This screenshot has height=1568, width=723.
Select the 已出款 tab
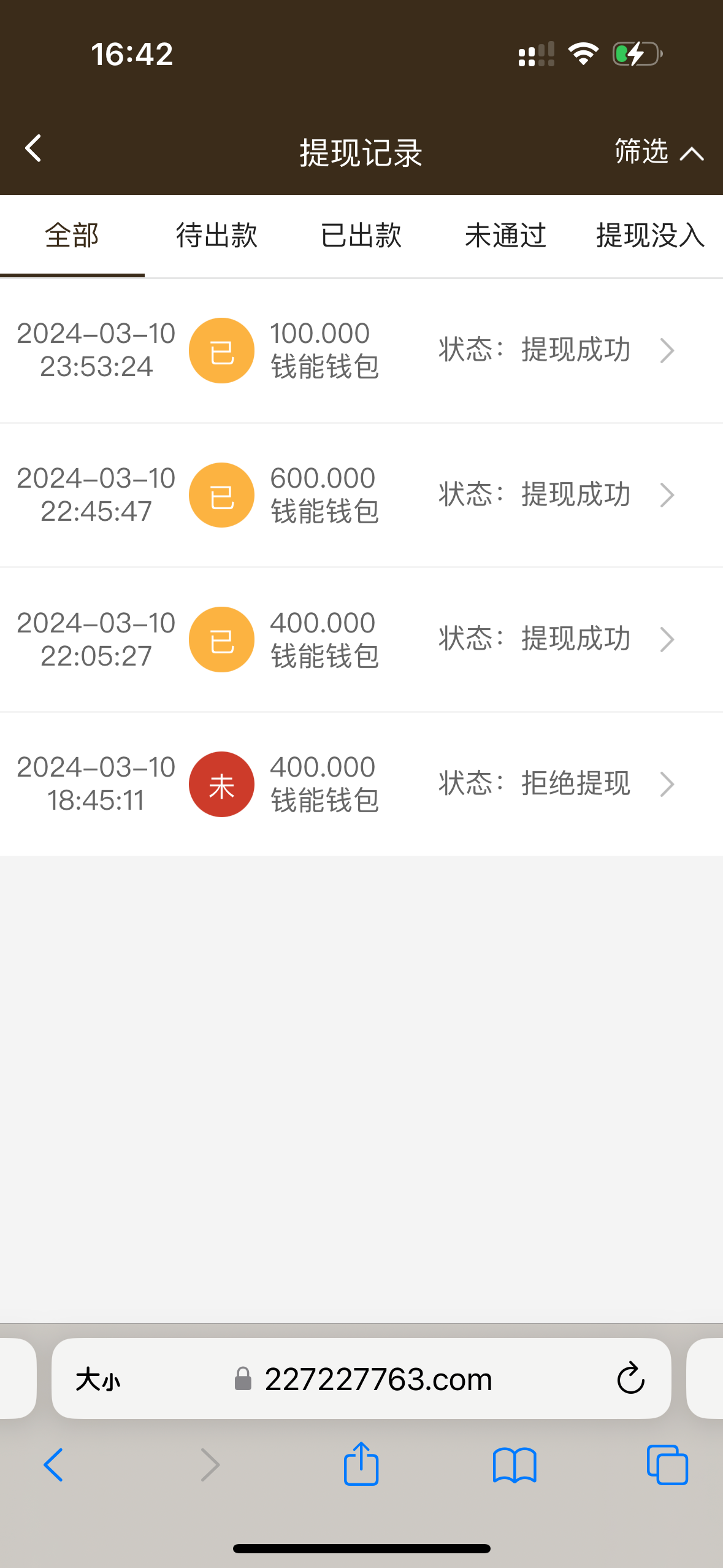[361, 236]
